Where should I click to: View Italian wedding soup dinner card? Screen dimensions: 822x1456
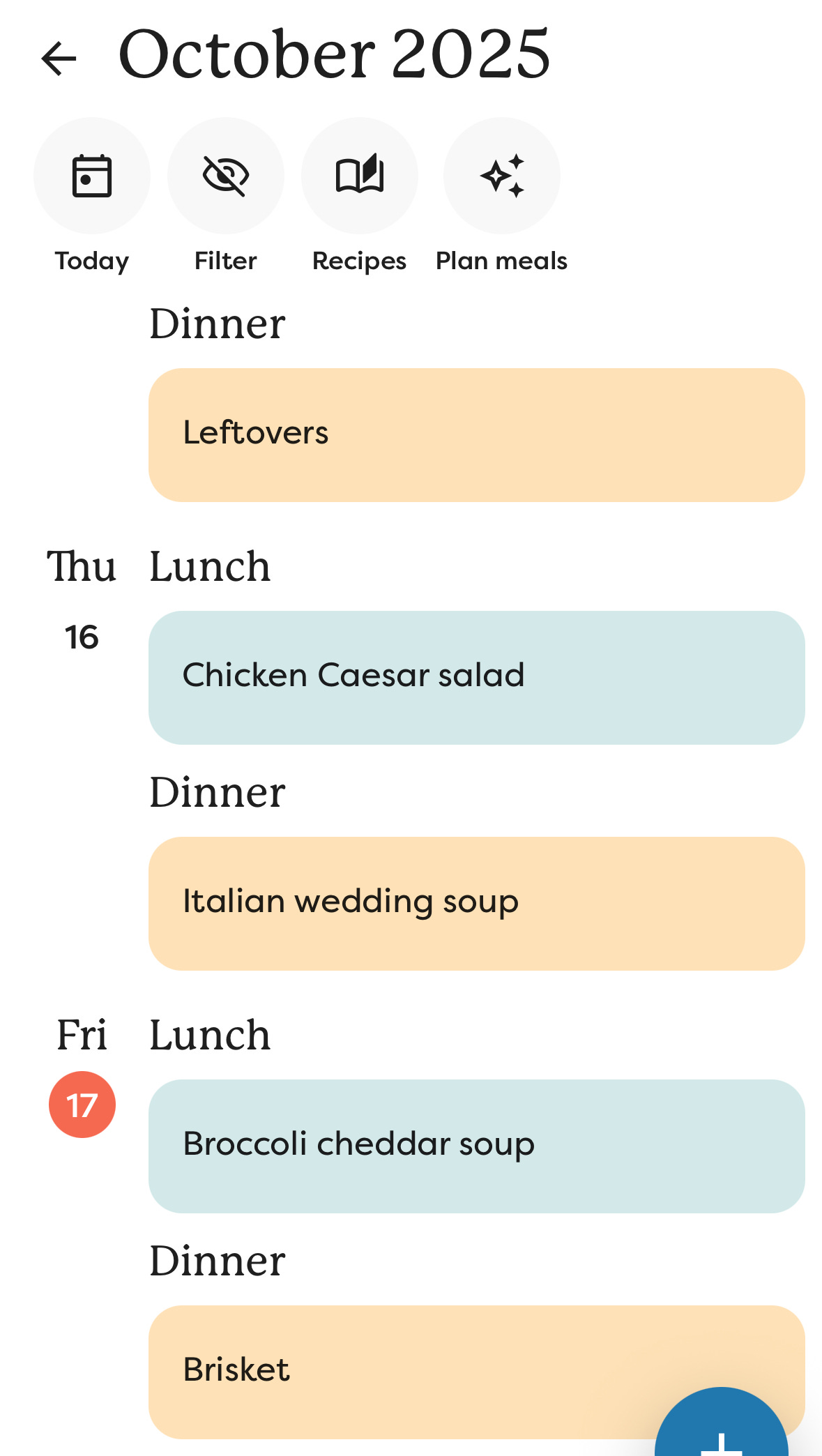[x=476, y=903]
